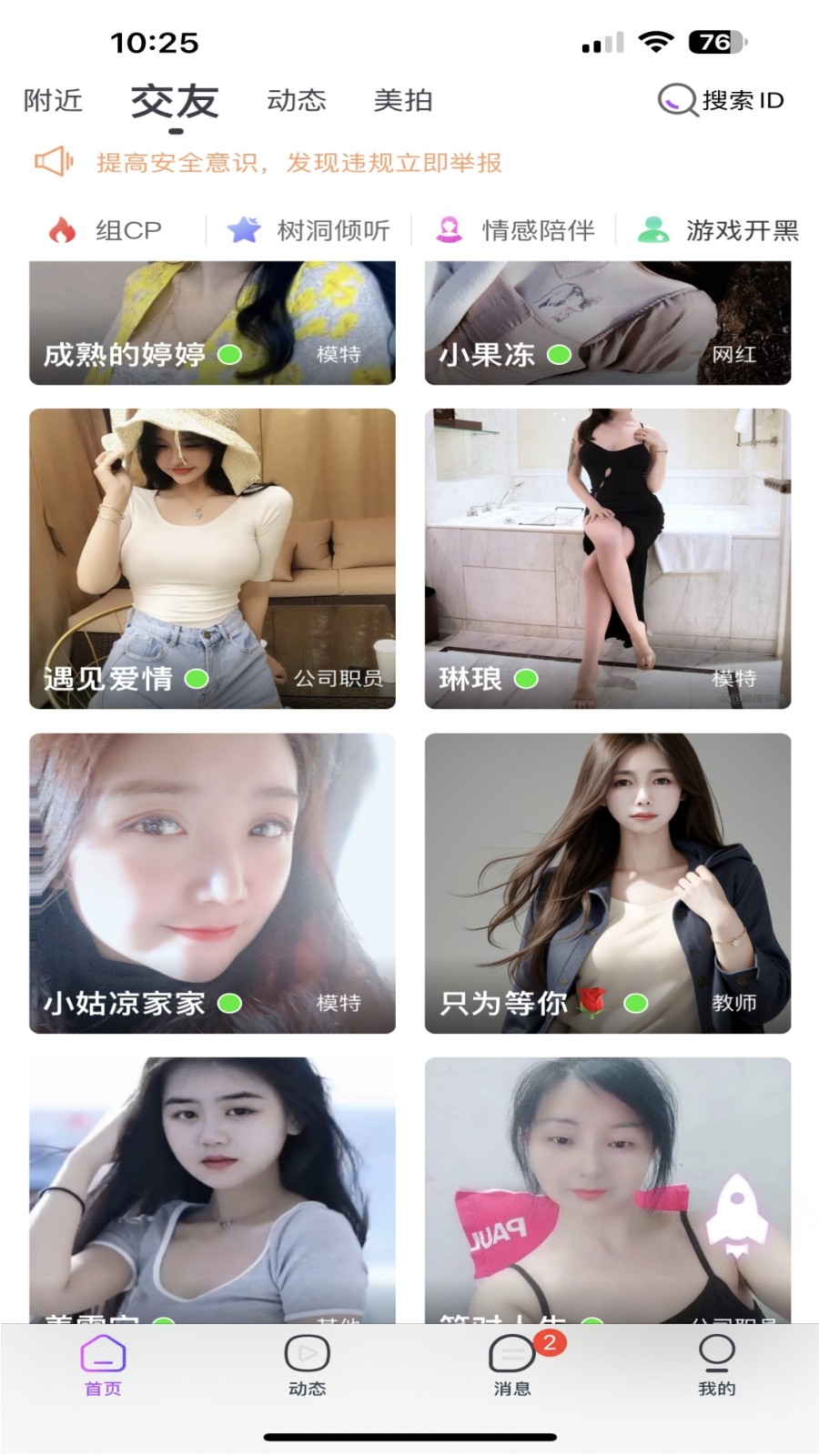Switch to the 动态 tab at top
819x1456 pixels.
(295, 100)
